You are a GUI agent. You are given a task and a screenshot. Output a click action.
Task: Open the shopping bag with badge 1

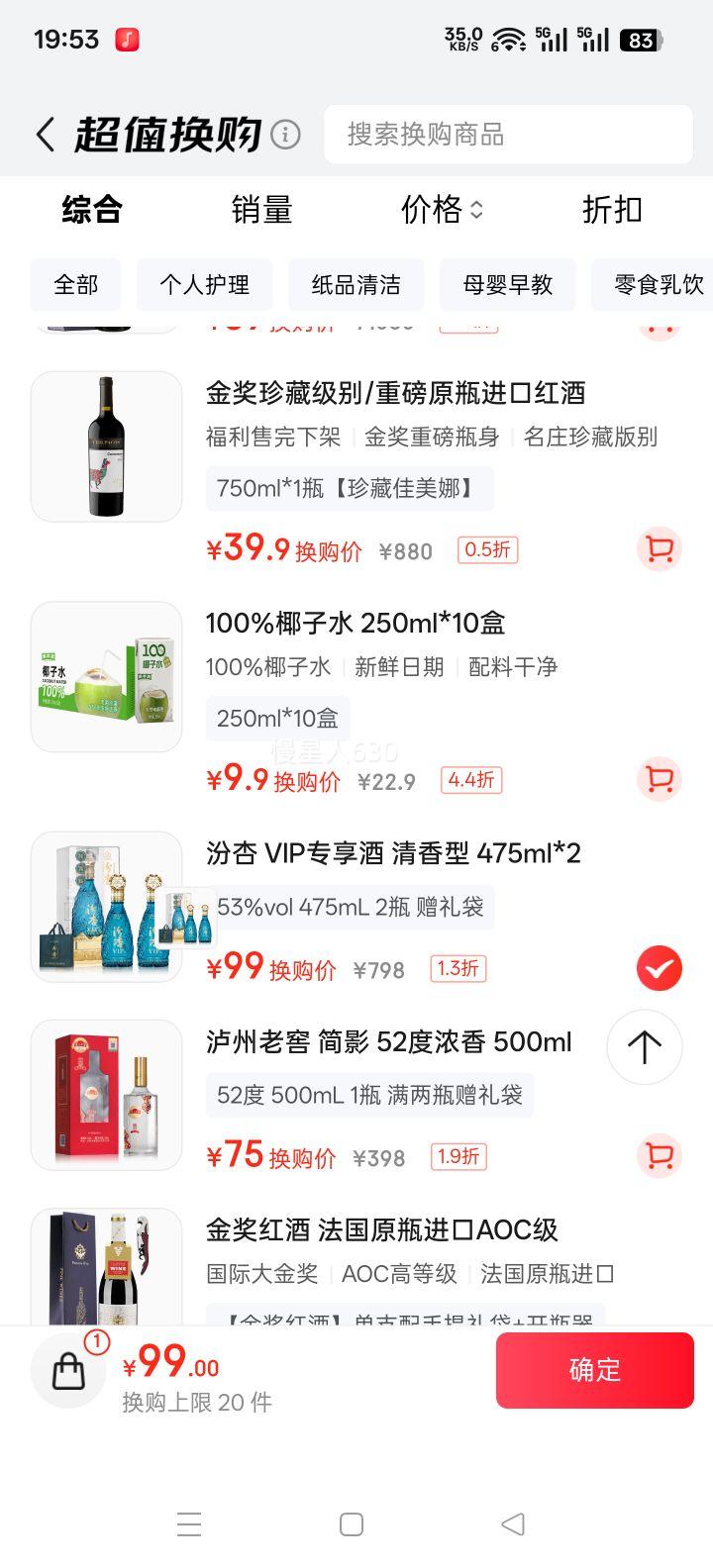point(67,1370)
